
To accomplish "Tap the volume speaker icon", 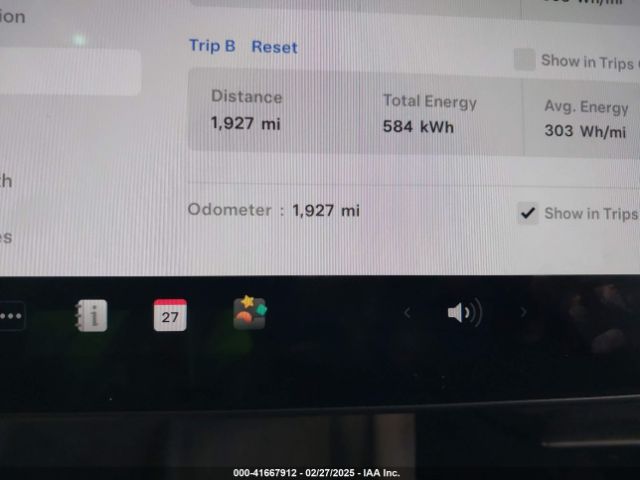I will pyautogui.click(x=463, y=313).
